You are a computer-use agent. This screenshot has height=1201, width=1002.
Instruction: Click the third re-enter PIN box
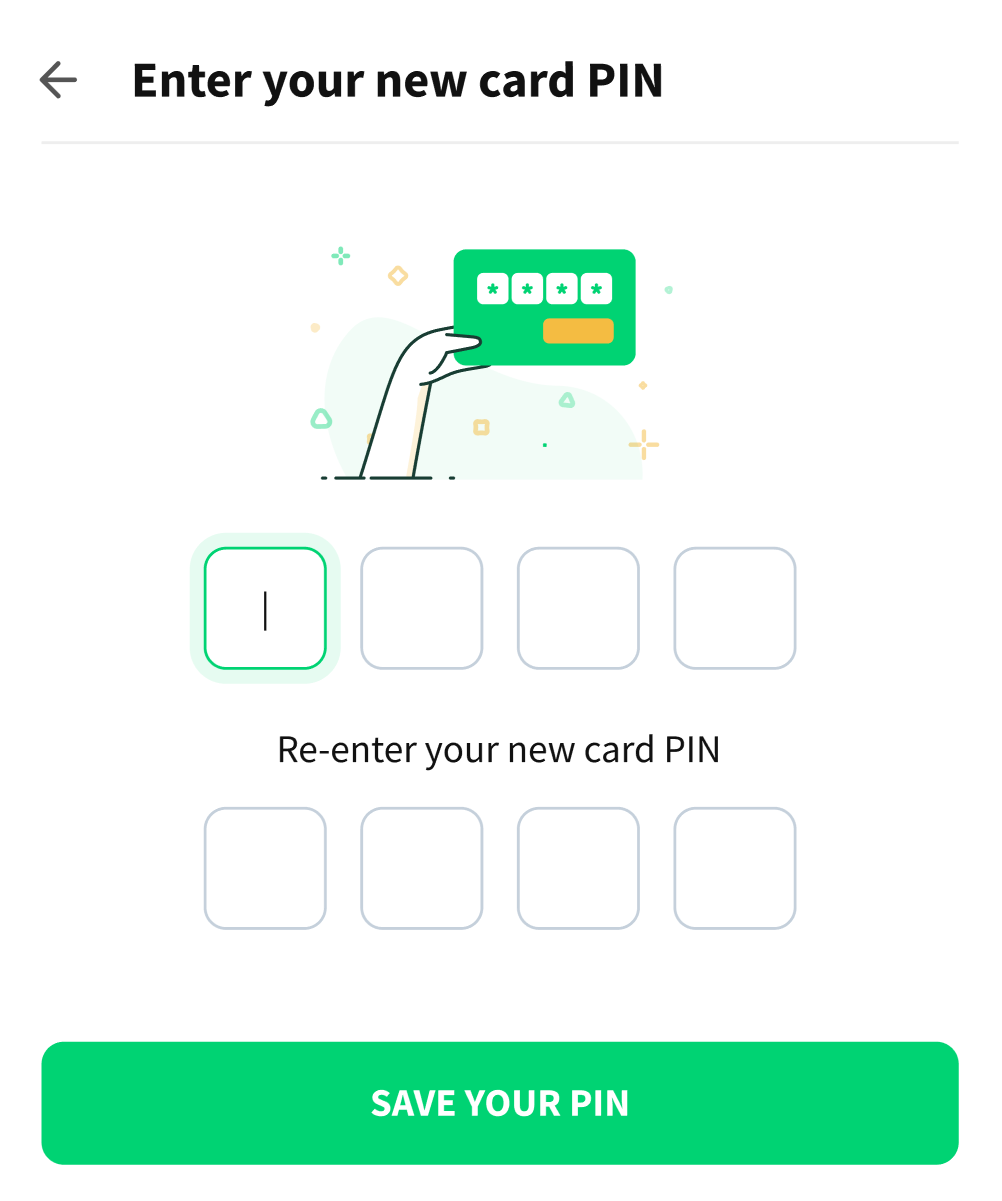pyautogui.click(x=578, y=867)
